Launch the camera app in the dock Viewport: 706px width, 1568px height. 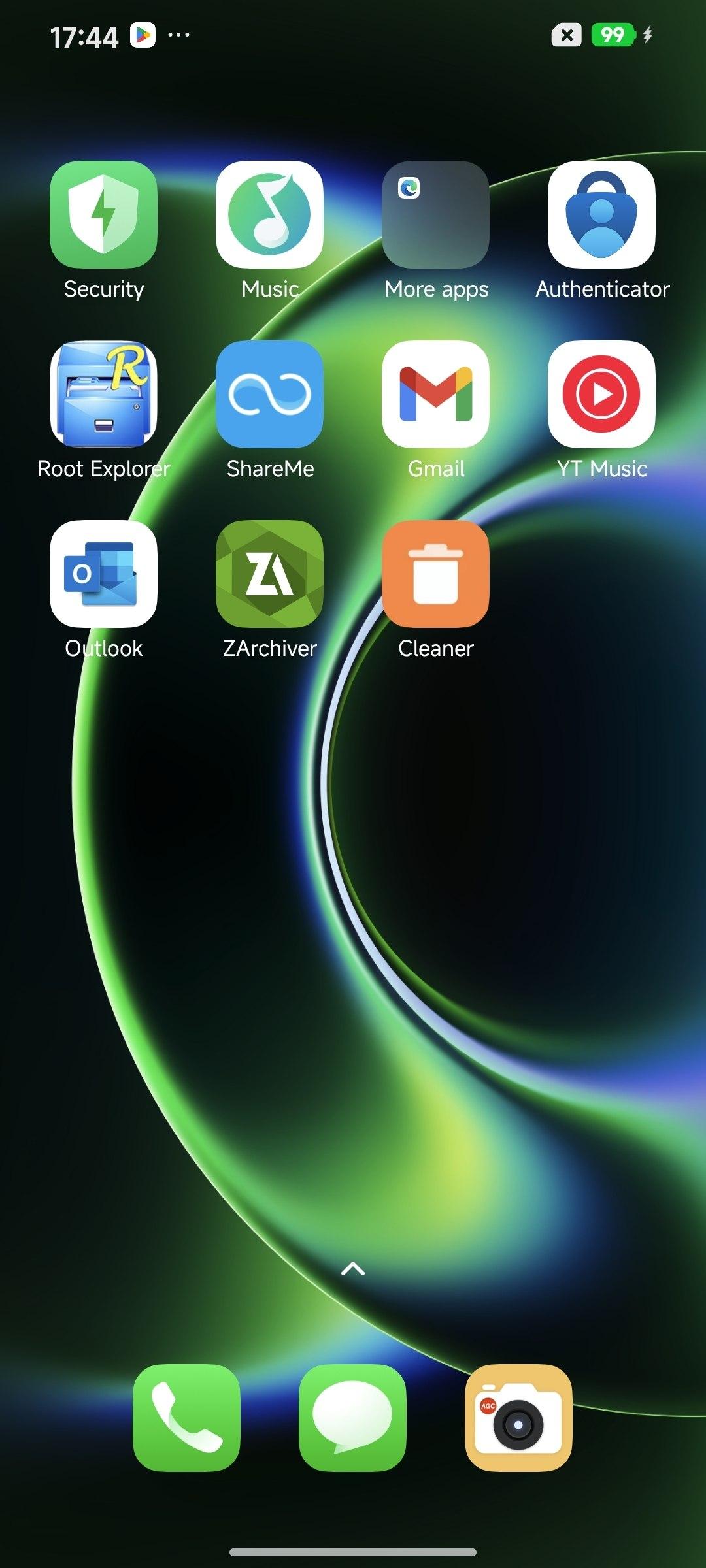click(518, 1418)
